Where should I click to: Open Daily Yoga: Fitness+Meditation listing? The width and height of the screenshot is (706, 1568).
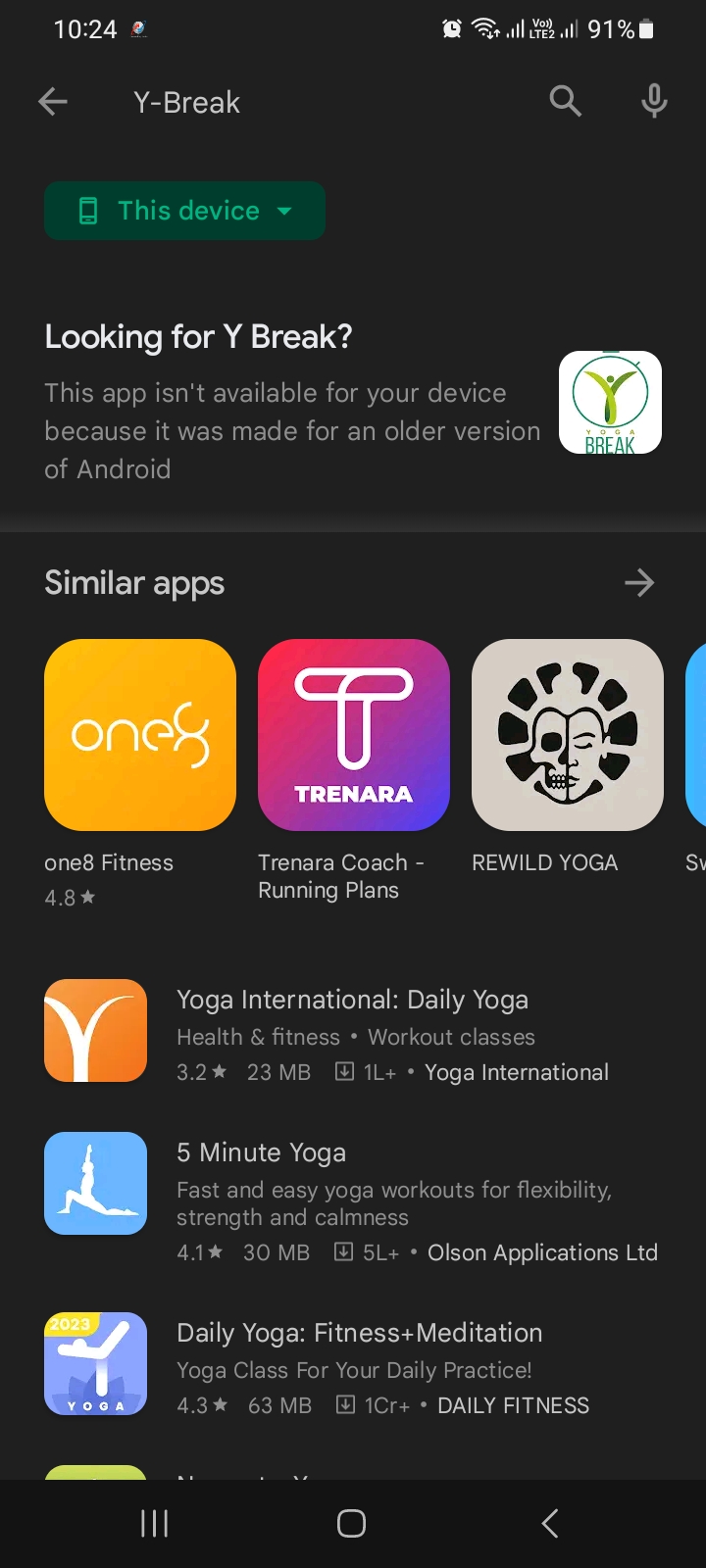pyautogui.click(x=353, y=1365)
